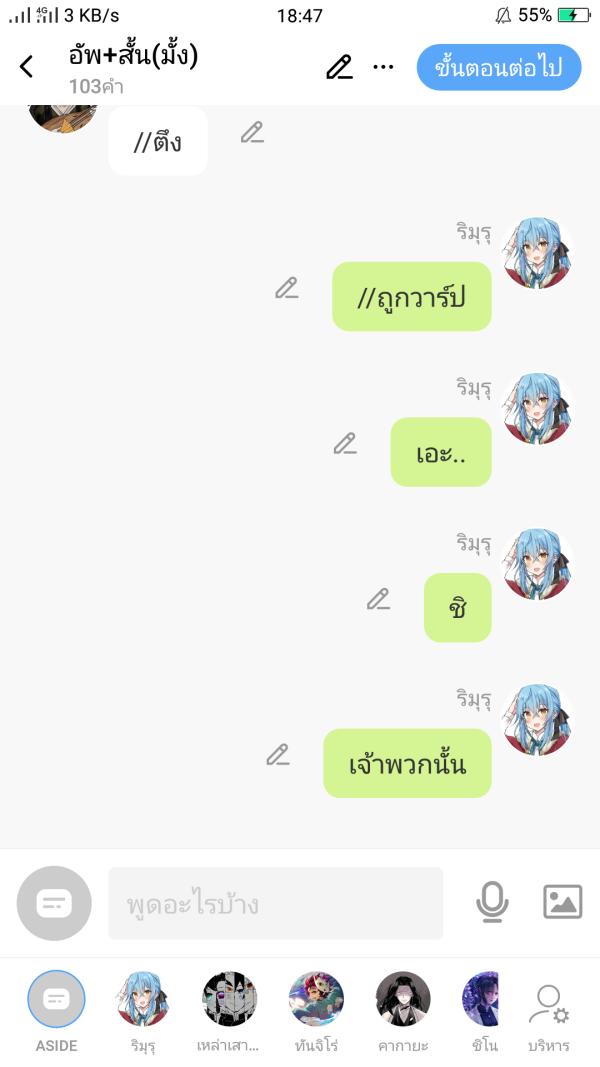Tap the ขั้นตอนต่อไป button

[498, 67]
